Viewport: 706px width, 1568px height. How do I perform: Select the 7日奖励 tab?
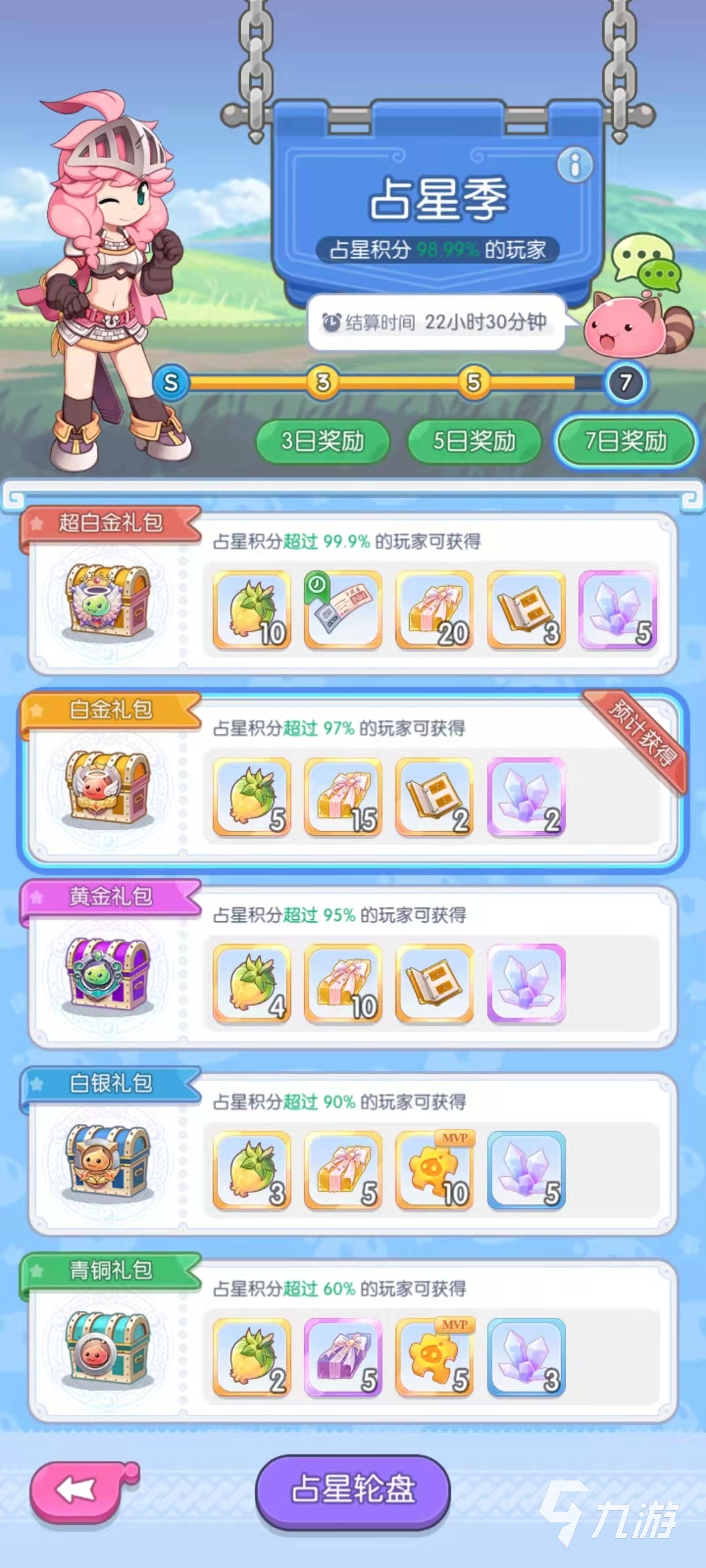point(626,441)
